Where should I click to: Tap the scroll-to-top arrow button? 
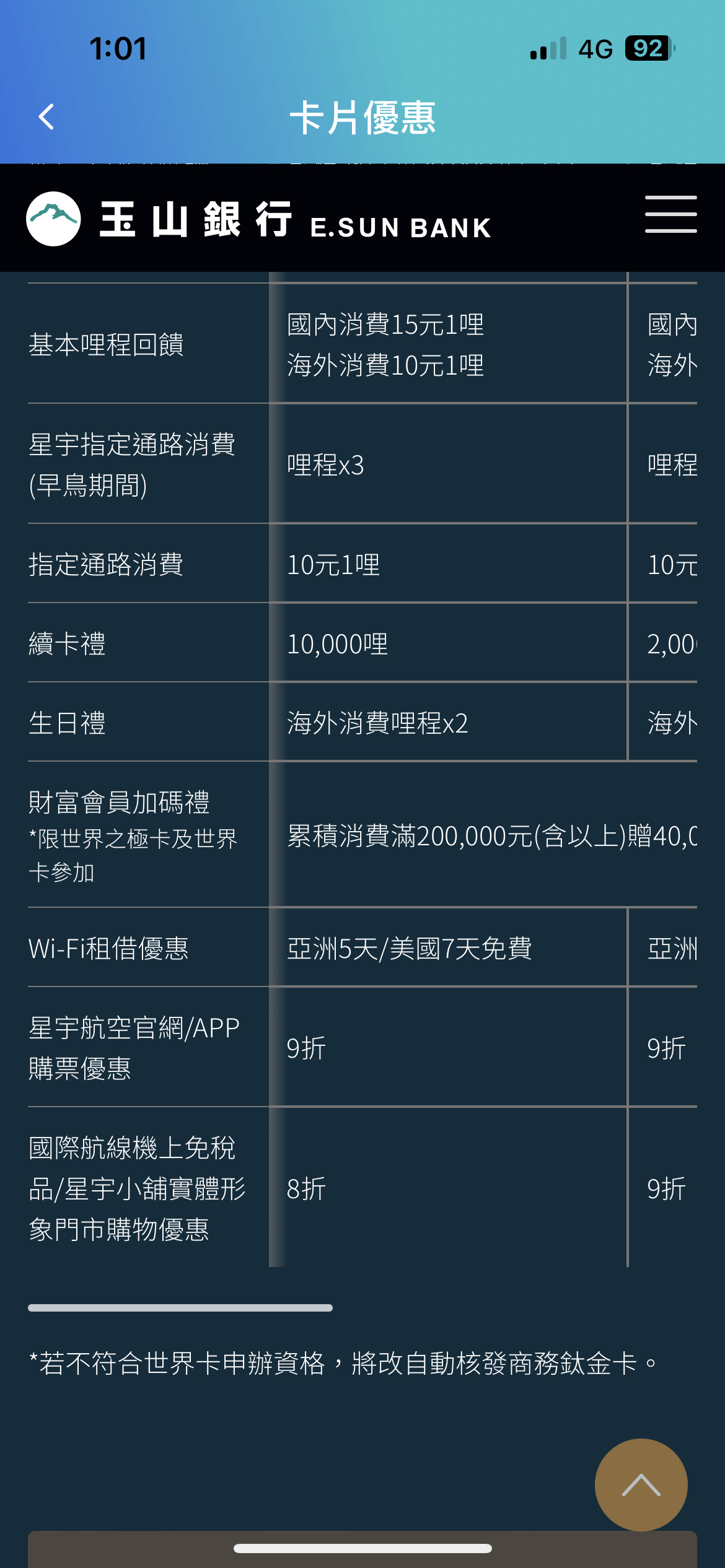click(x=641, y=1484)
